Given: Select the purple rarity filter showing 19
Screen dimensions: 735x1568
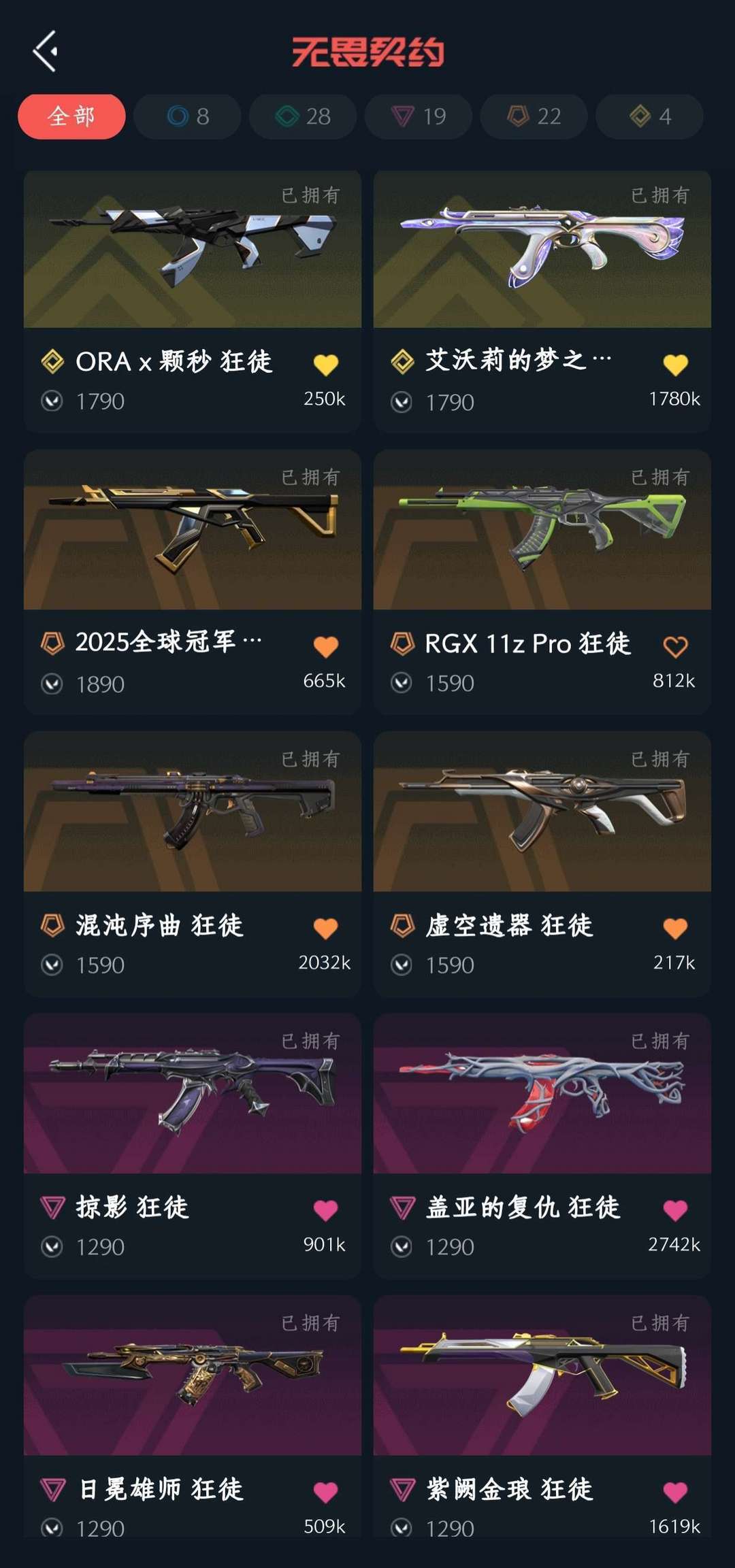Looking at the screenshot, I should [x=418, y=116].
